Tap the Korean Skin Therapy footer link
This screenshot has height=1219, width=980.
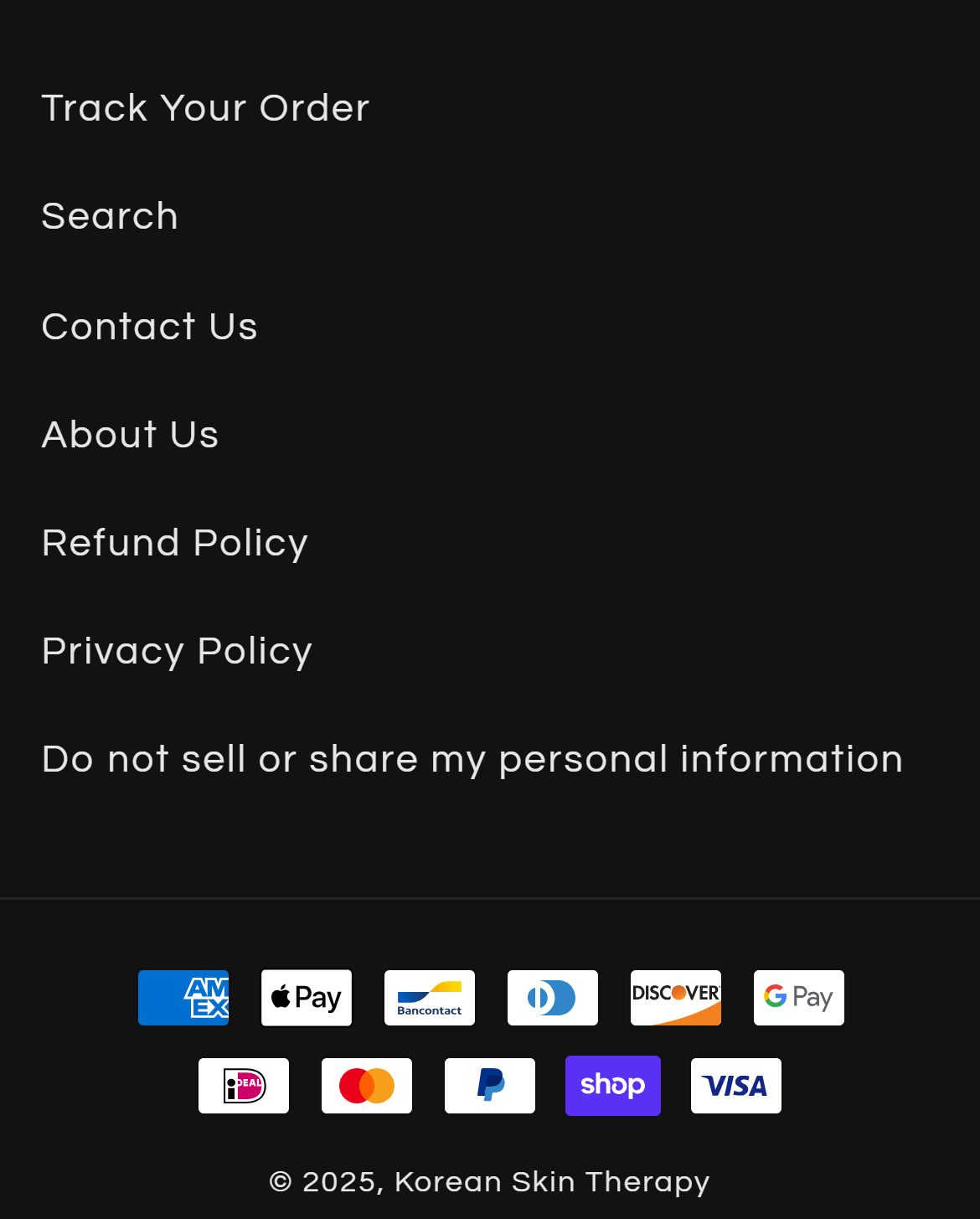click(552, 1181)
